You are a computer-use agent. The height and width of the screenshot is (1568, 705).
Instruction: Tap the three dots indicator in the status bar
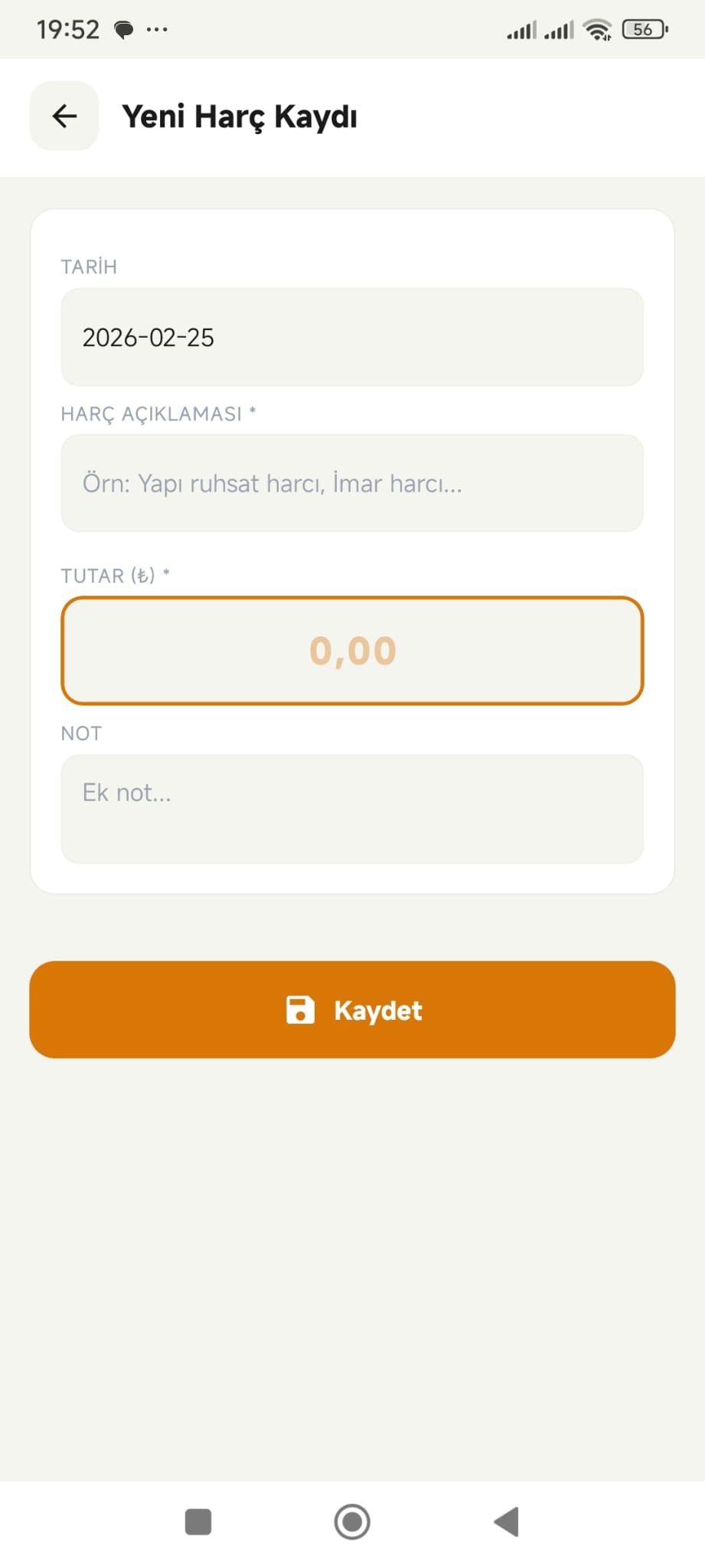pos(158,29)
